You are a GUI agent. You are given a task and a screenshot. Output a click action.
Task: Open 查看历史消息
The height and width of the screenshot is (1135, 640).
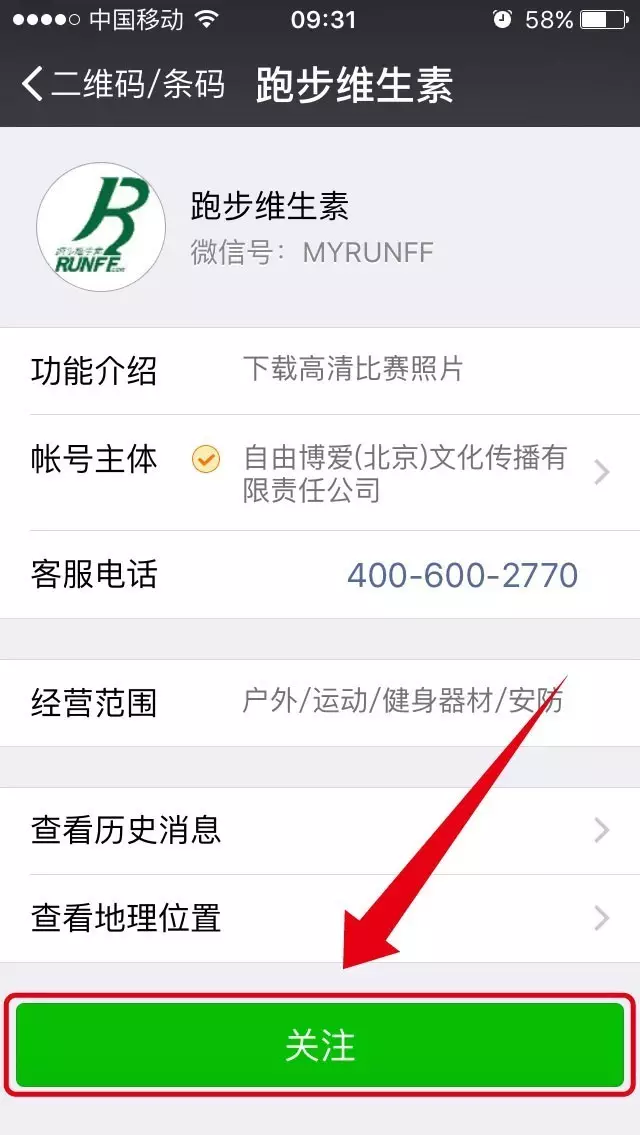pyautogui.click(x=320, y=830)
